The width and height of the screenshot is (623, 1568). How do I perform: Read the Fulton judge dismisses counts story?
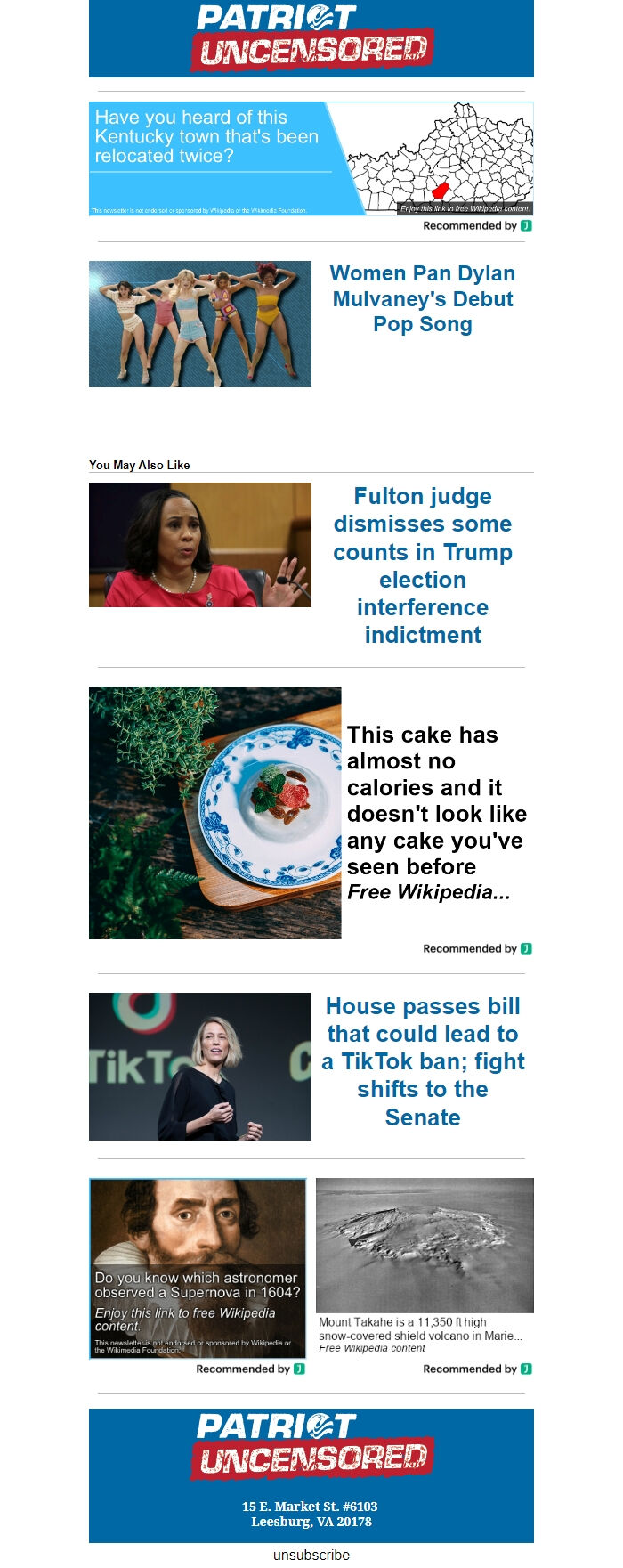pyautogui.click(x=422, y=565)
